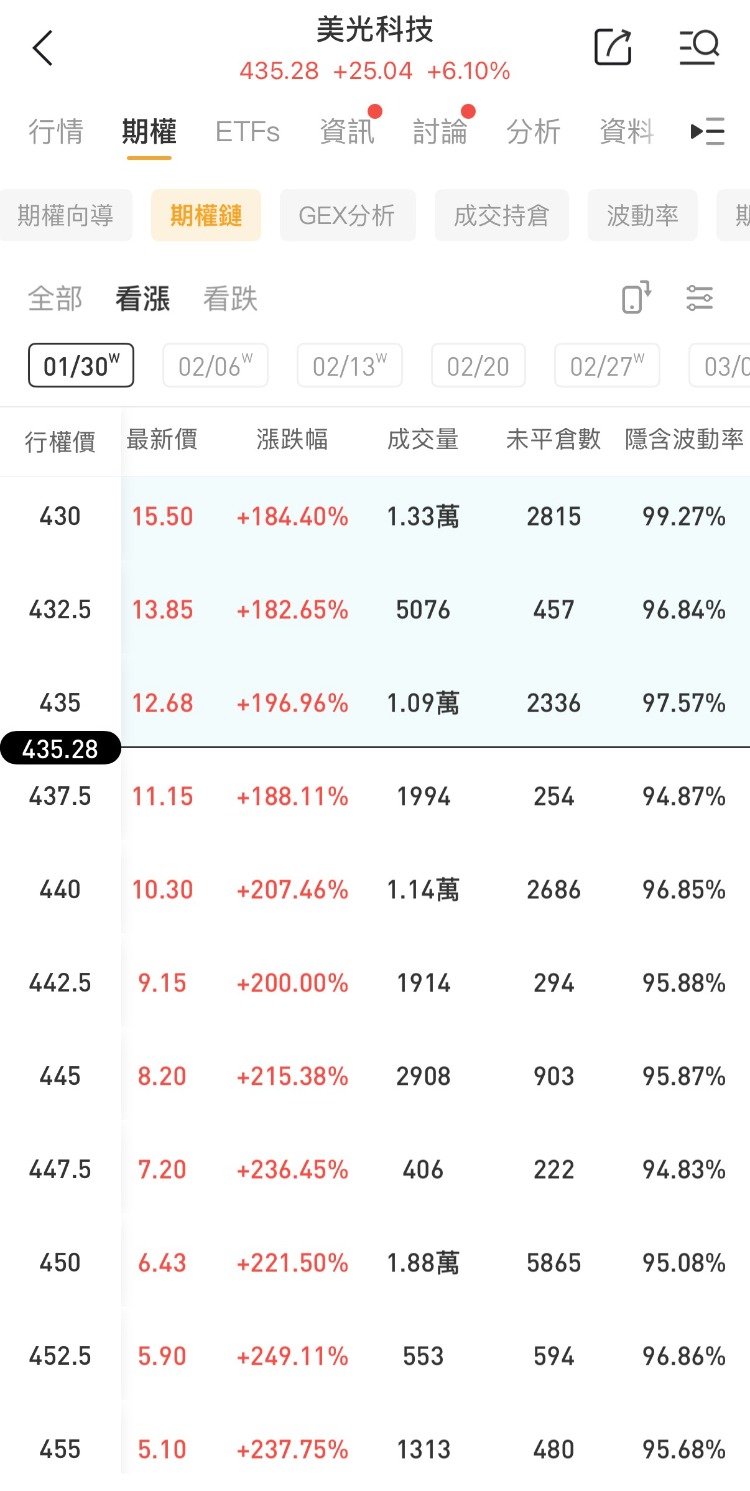This screenshot has width=750, height=1491.
Task: Expand the full tab list icon
Action: [708, 131]
